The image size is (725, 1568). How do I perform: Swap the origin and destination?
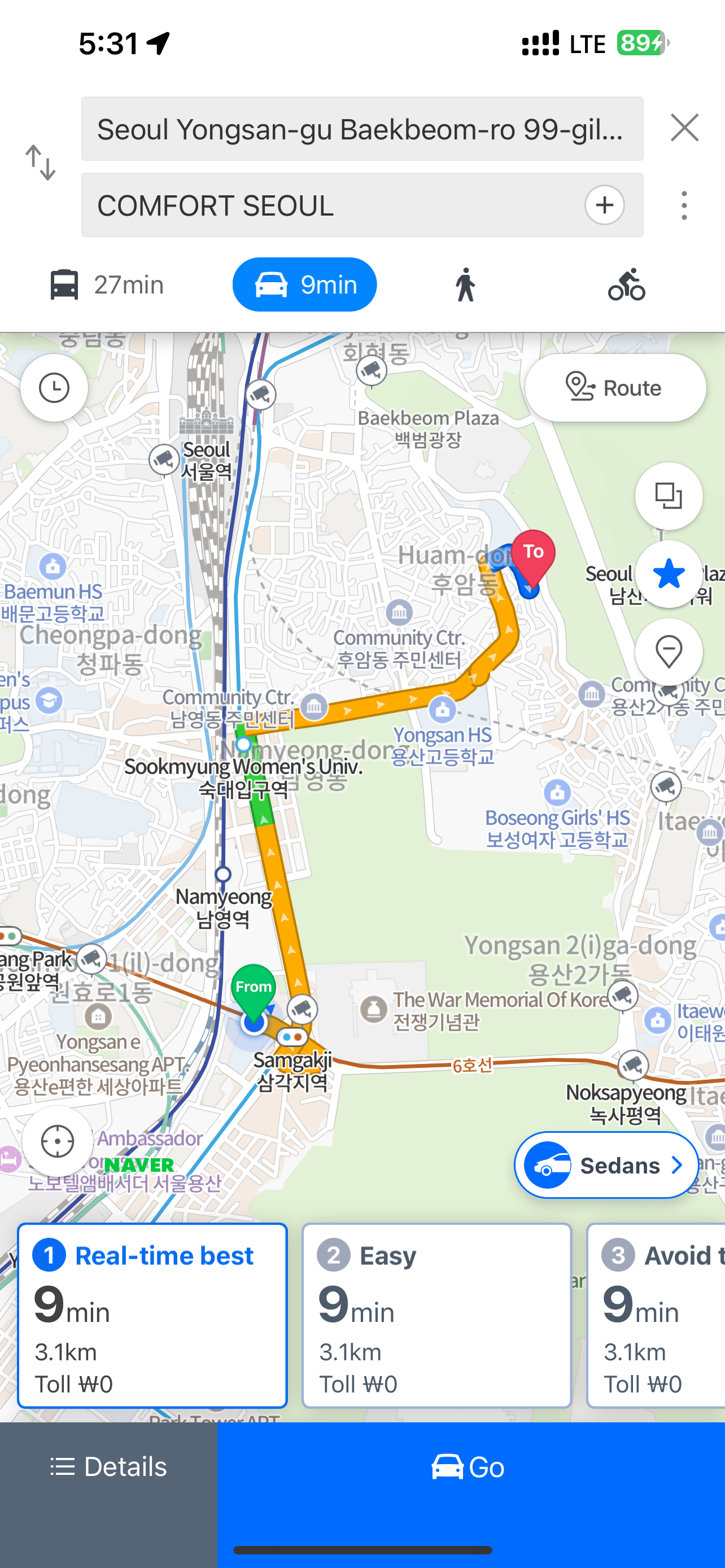click(40, 163)
